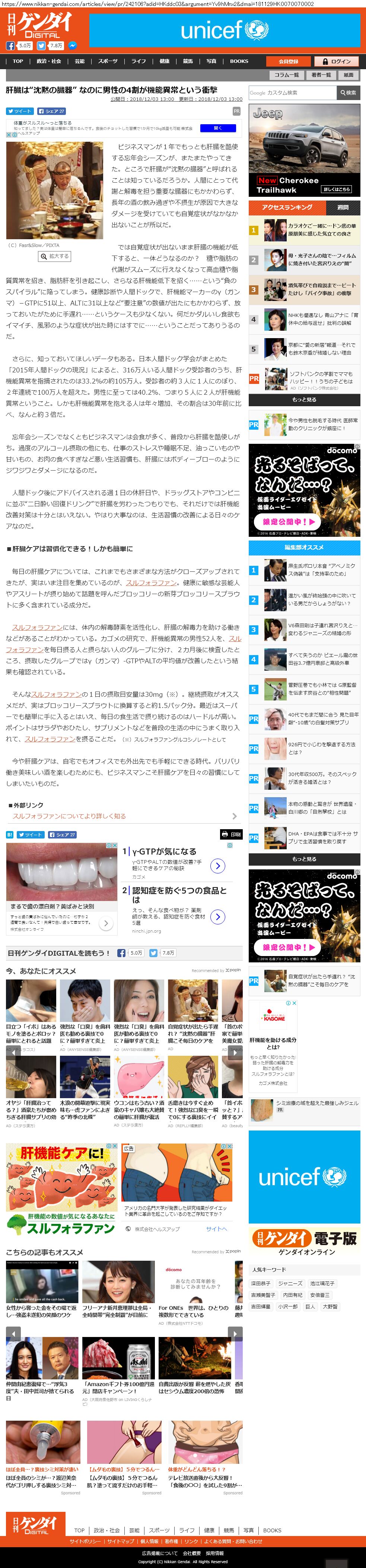This screenshot has width=366, height=1568.
Task: Enlarge the article photo with 拡大する
Action: (x=55, y=256)
